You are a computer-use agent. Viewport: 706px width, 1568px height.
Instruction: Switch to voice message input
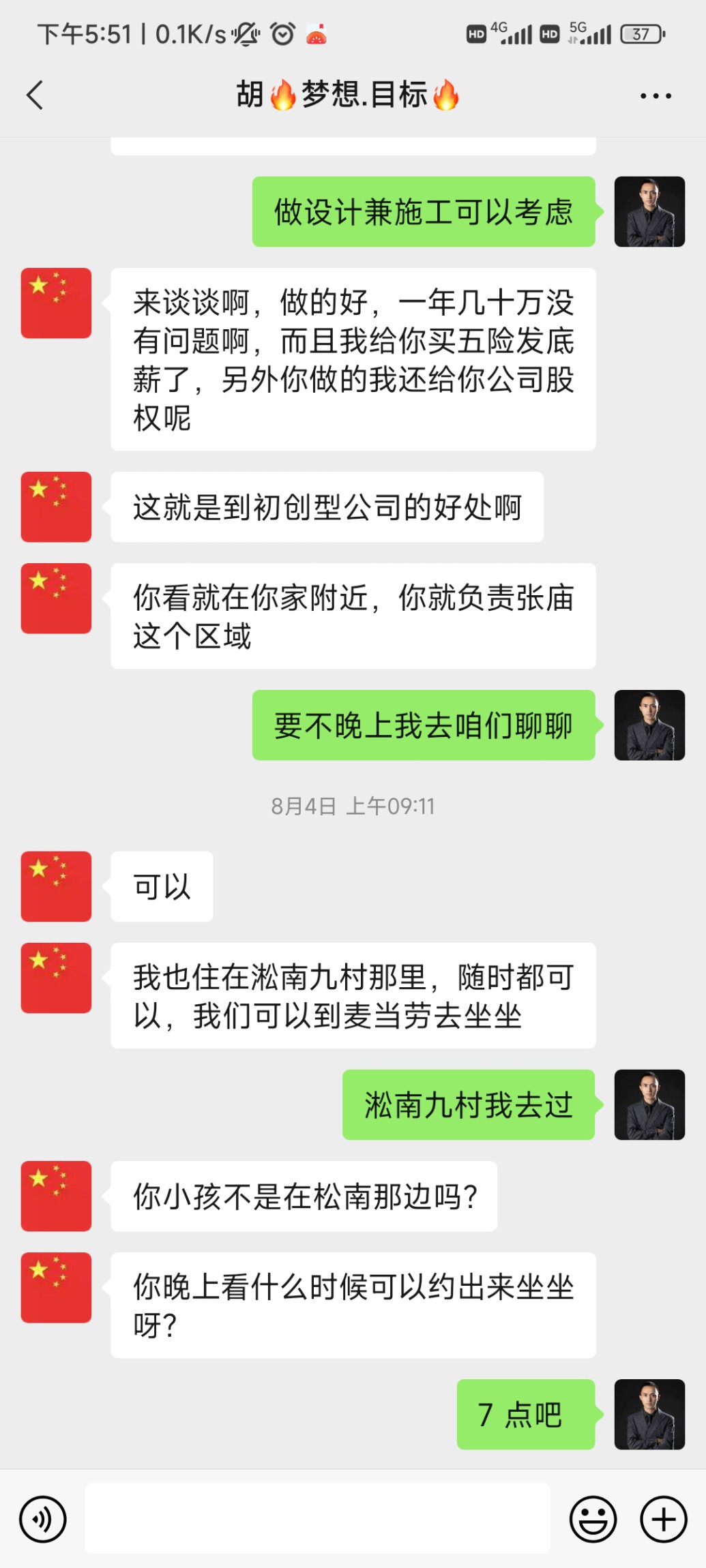[43, 1519]
